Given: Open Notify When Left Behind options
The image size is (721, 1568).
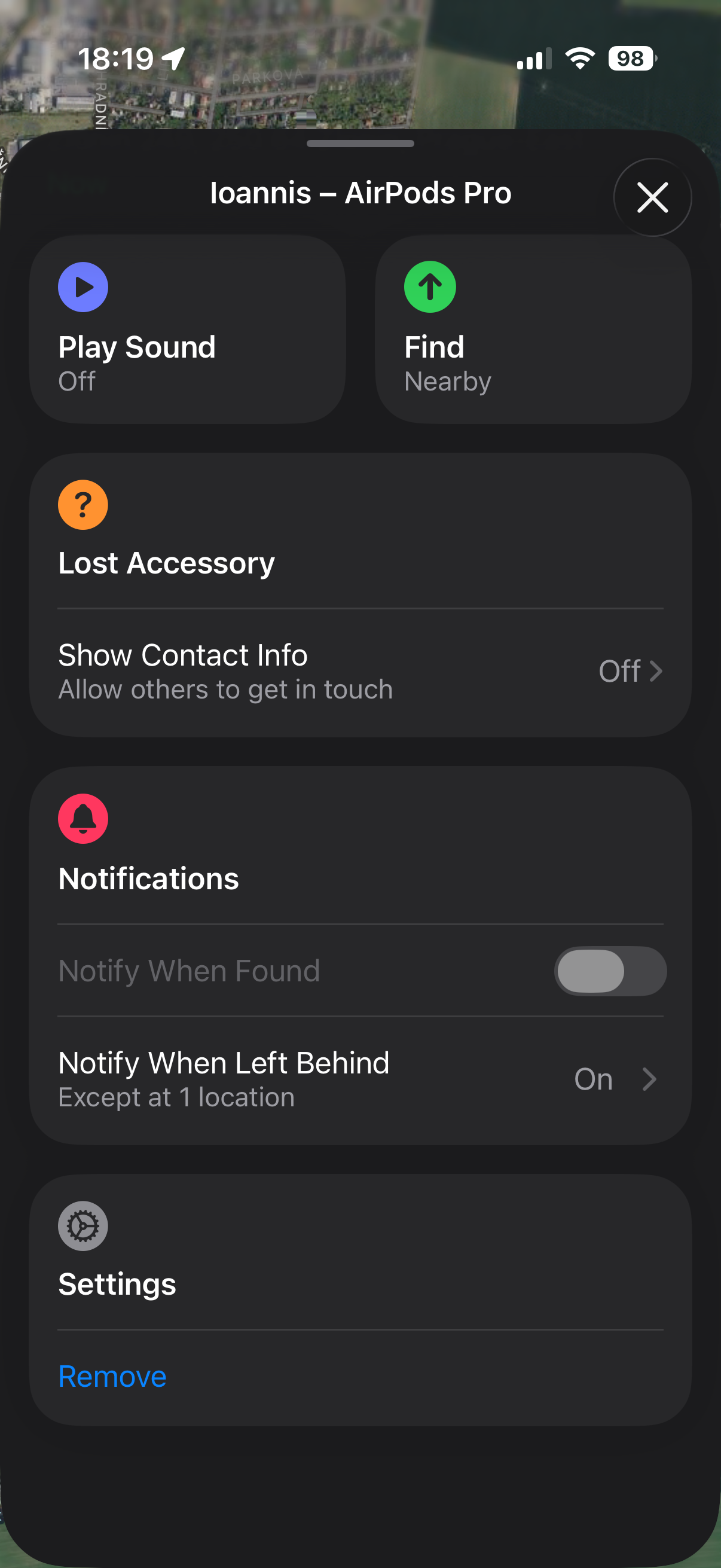Looking at the screenshot, I should [360, 1079].
